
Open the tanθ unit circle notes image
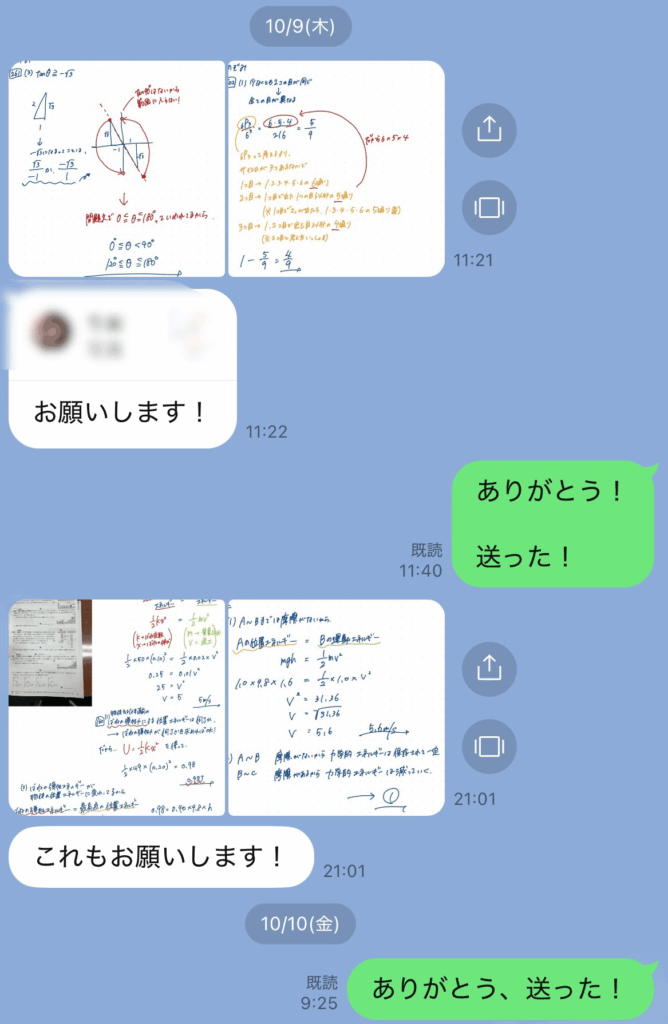pos(117,168)
